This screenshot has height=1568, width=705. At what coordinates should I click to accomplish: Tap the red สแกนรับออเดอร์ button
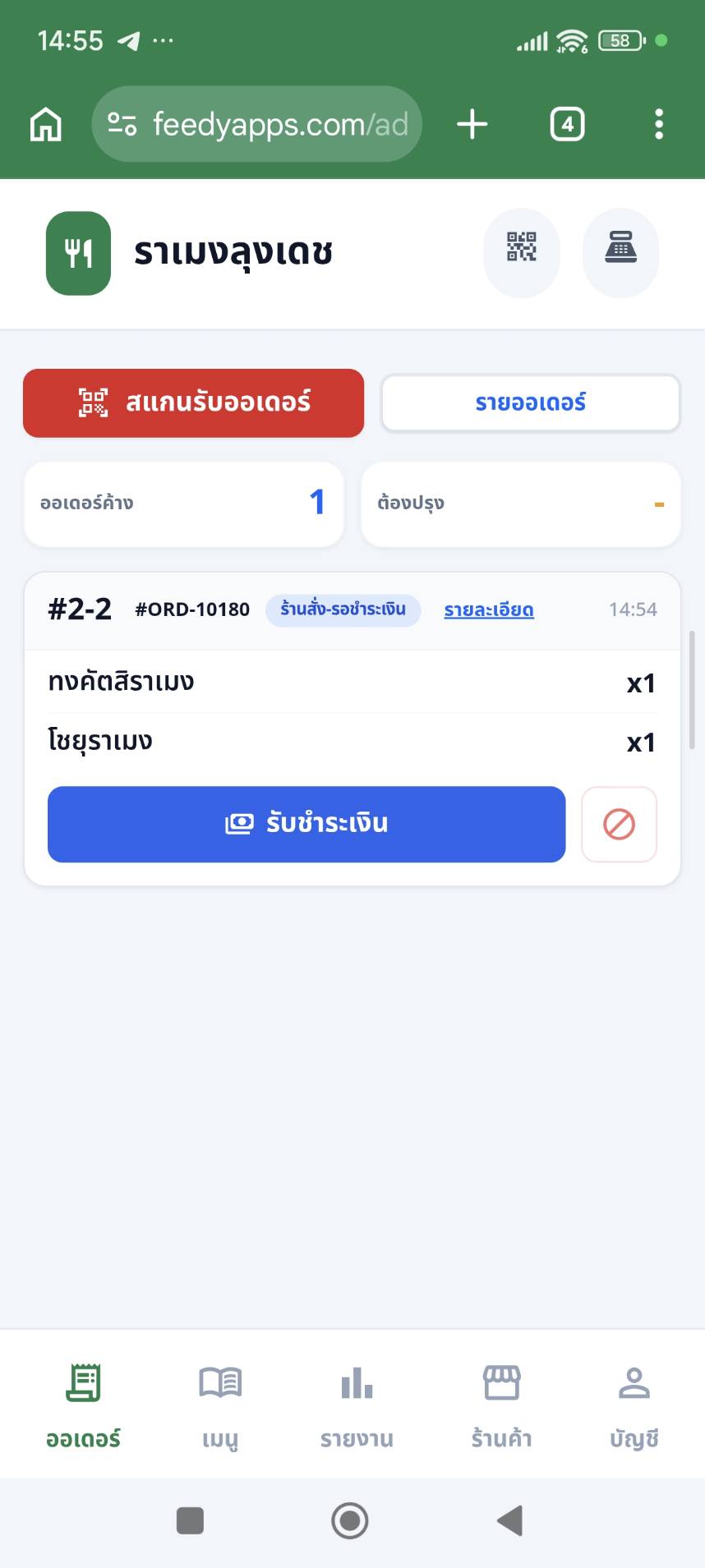coord(193,402)
